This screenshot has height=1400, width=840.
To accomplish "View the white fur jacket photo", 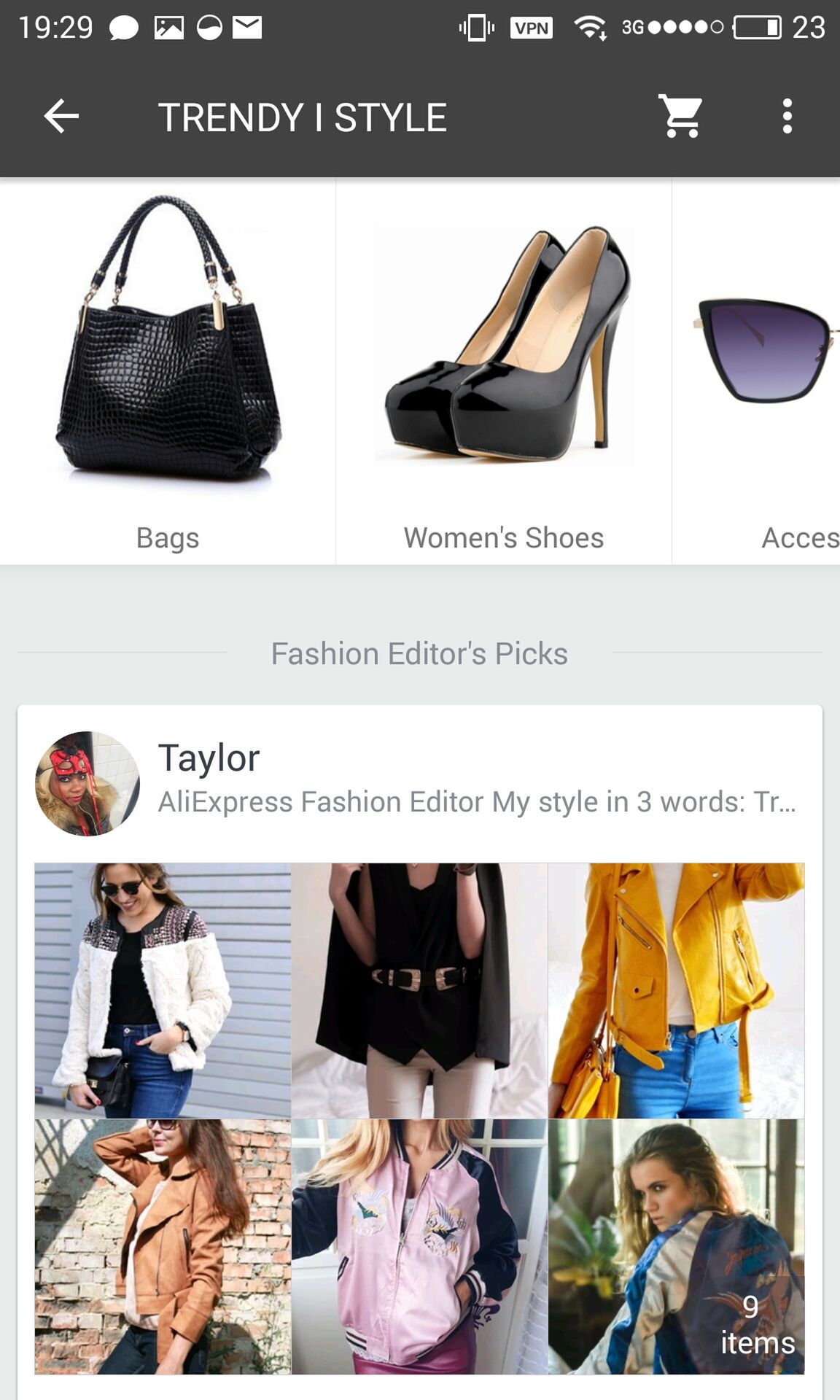I will (x=163, y=991).
